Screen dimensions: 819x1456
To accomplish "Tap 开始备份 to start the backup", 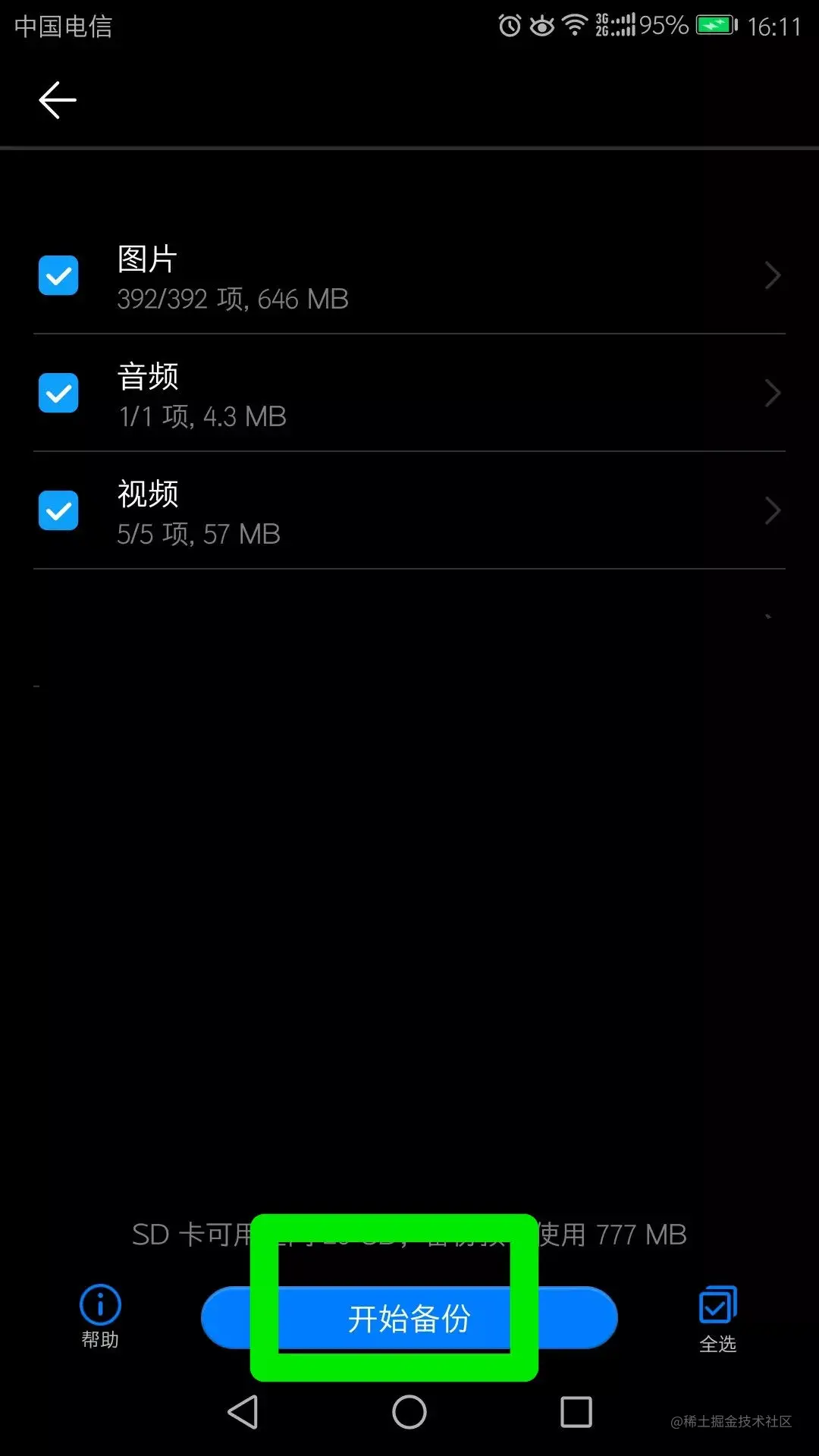I will point(409,1318).
